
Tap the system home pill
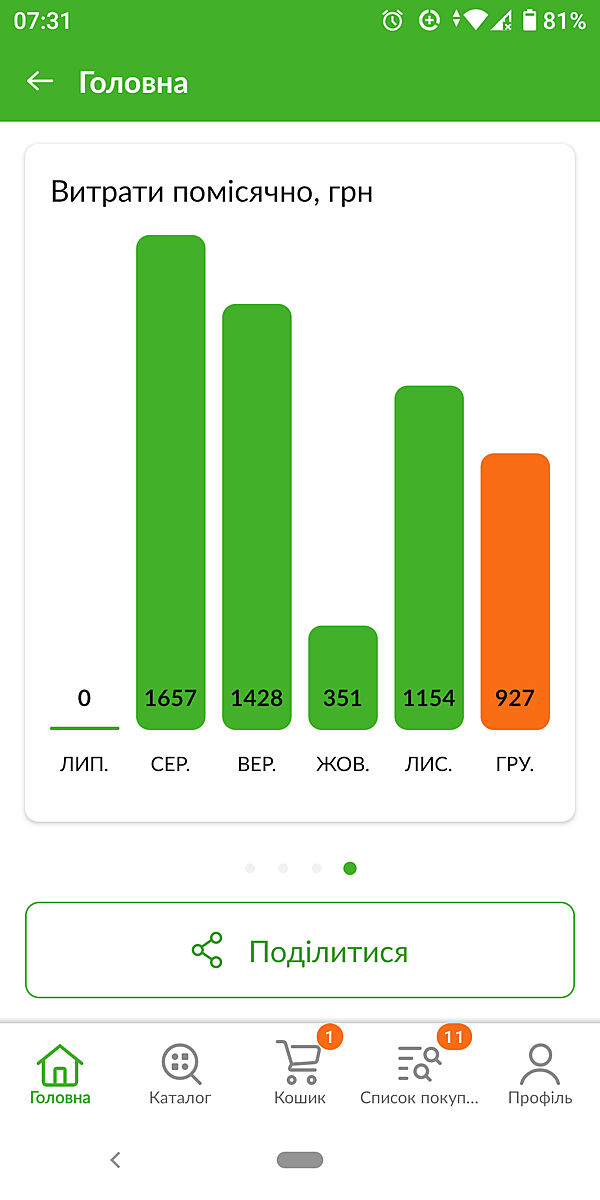[x=300, y=1160]
